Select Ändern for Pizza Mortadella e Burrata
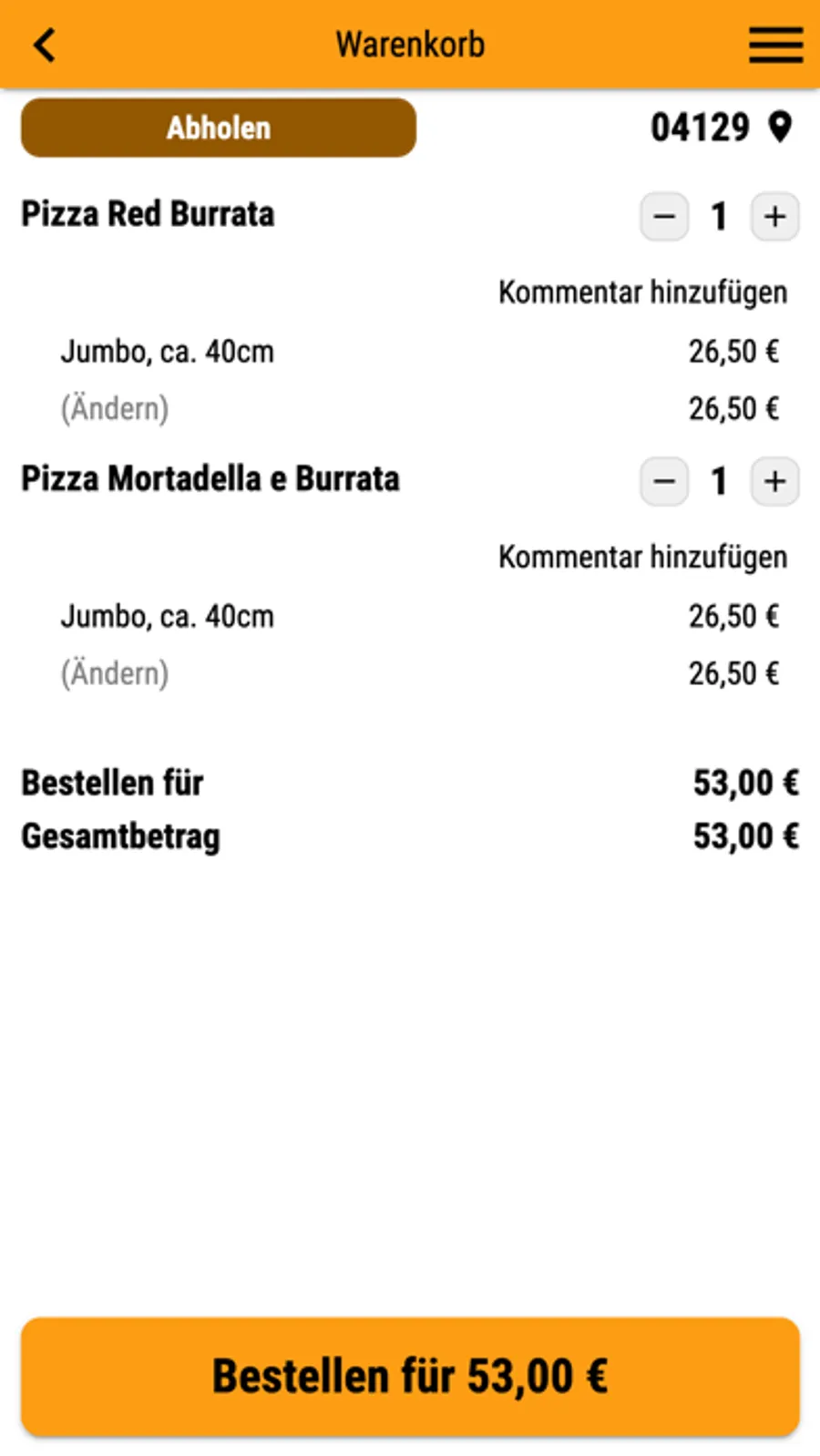Viewport: 820px width, 1456px height. pyautogui.click(x=115, y=674)
